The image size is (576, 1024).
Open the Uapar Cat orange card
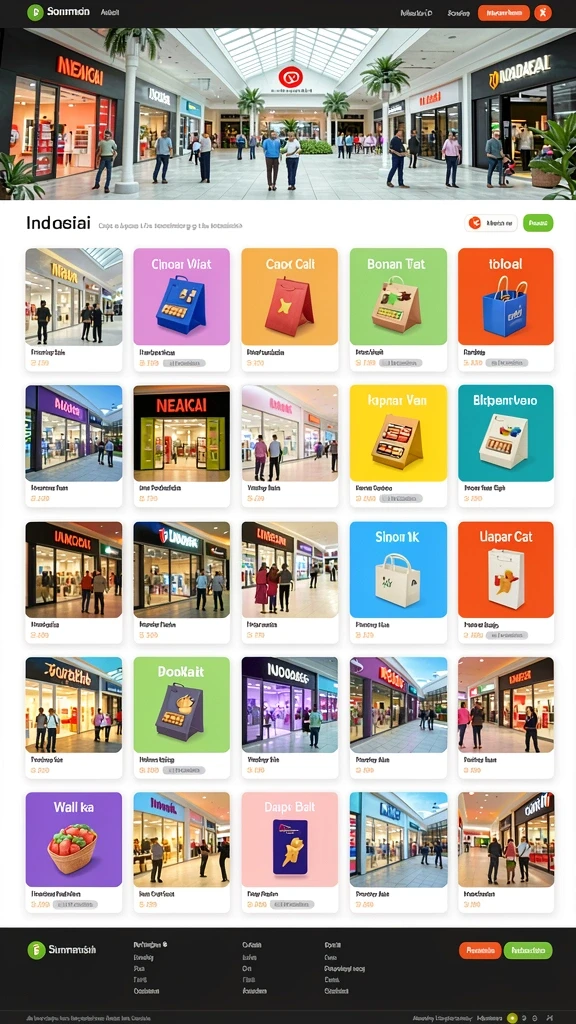(x=505, y=583)
